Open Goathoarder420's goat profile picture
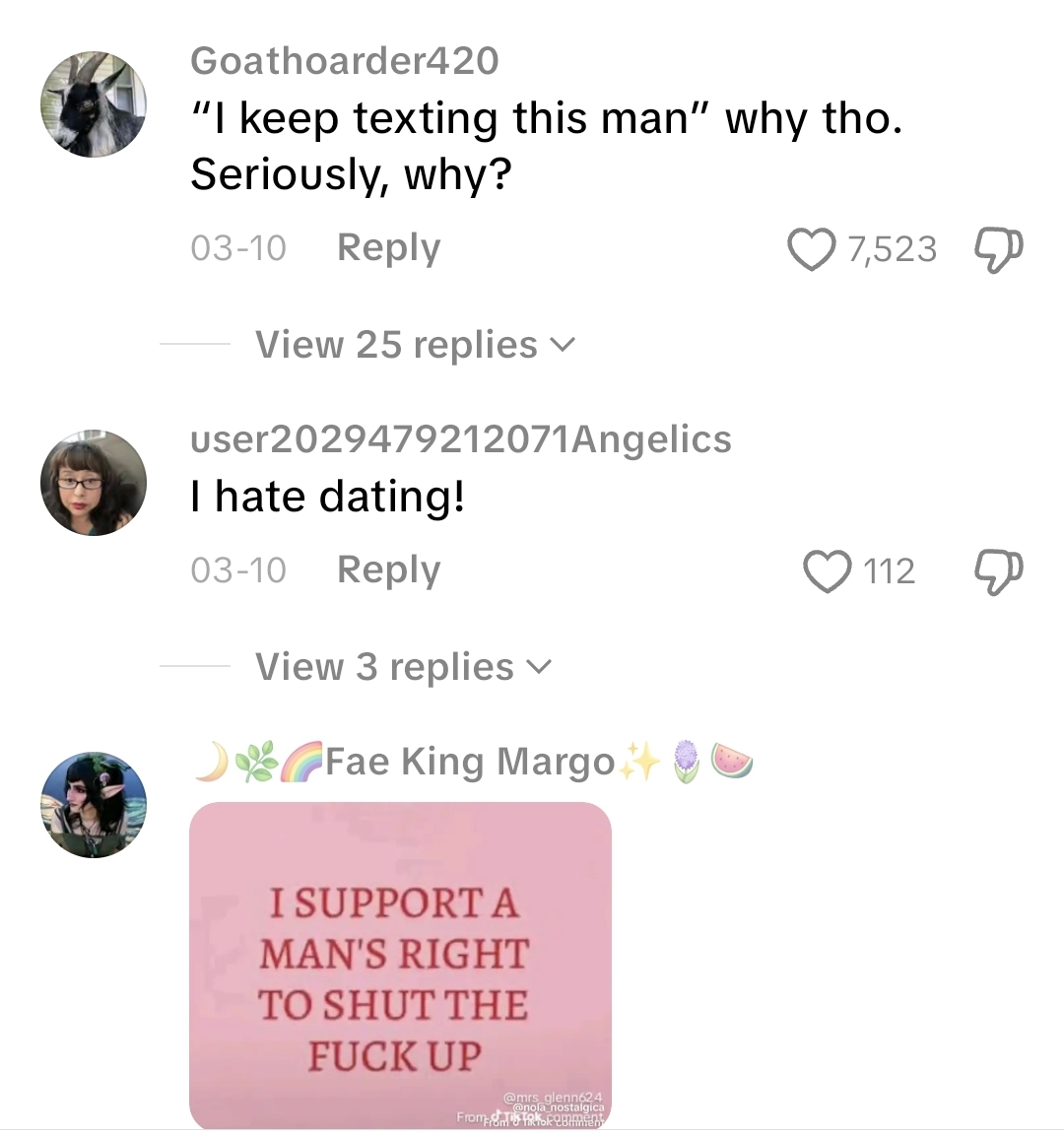1064x1138 pixels. tap(93, 103)
